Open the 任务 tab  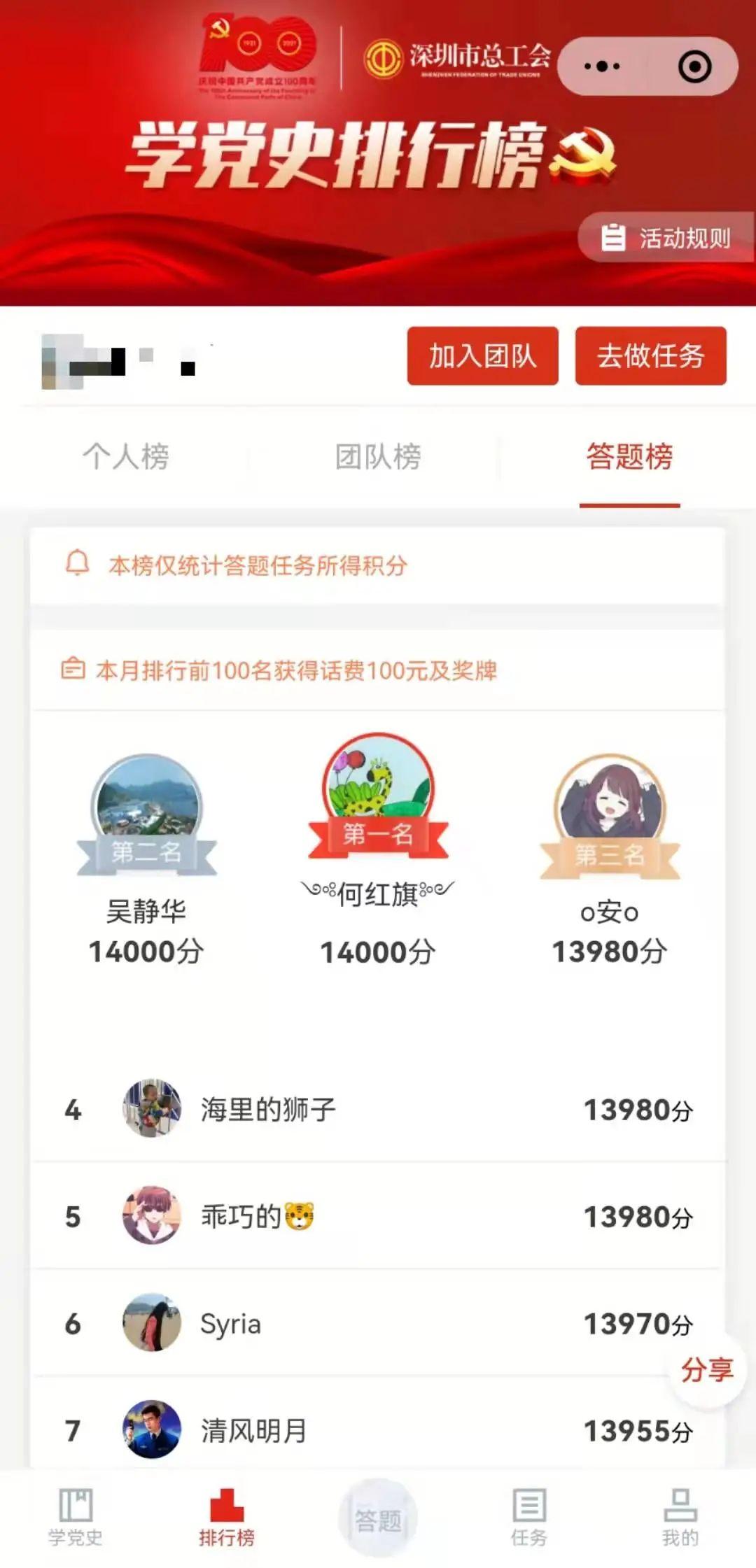[x=528, y=1517]
